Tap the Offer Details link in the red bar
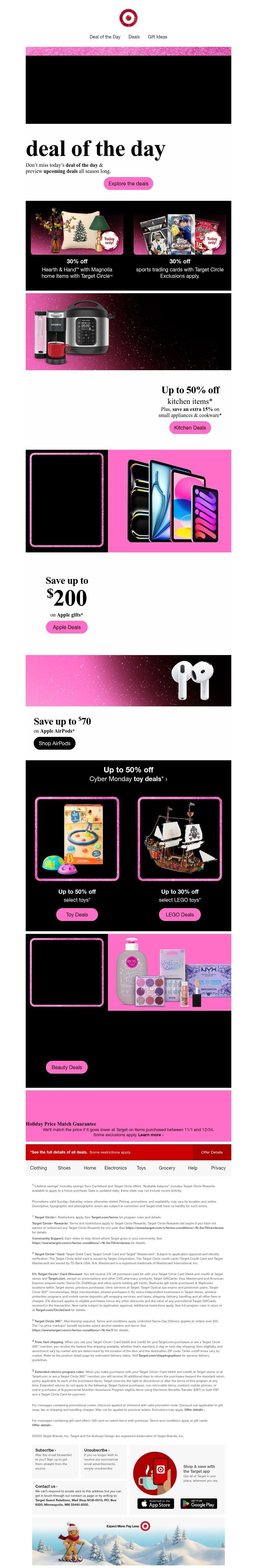Image resolution: width=257 pixels, height=1568 pixels. pyautogui.click(x=211, y=1152)
